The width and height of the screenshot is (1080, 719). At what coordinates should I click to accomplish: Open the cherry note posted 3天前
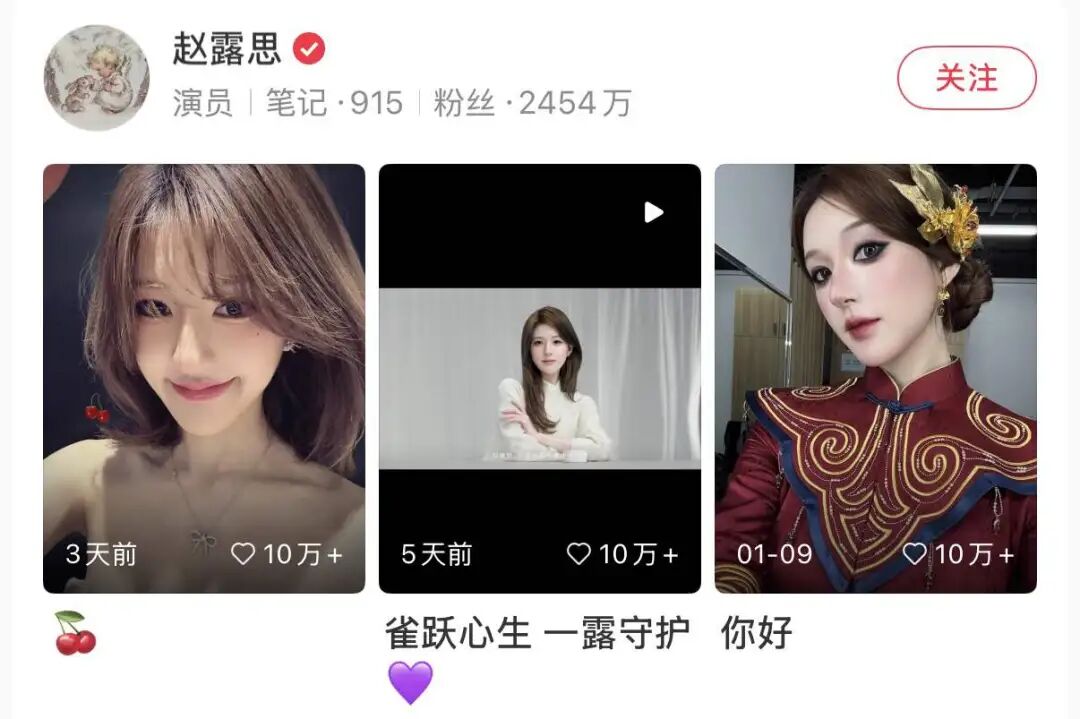click(204, 378)
